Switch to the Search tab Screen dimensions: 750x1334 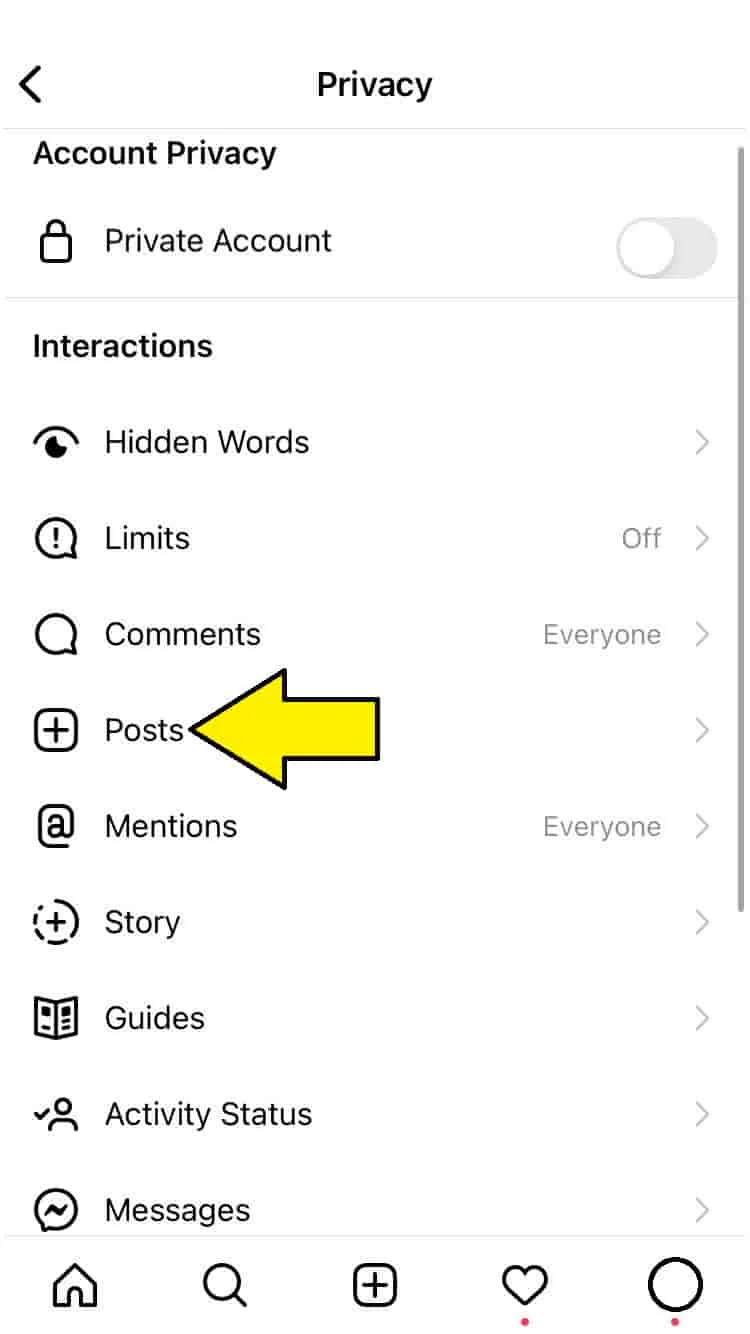(x=225, y=1285)
